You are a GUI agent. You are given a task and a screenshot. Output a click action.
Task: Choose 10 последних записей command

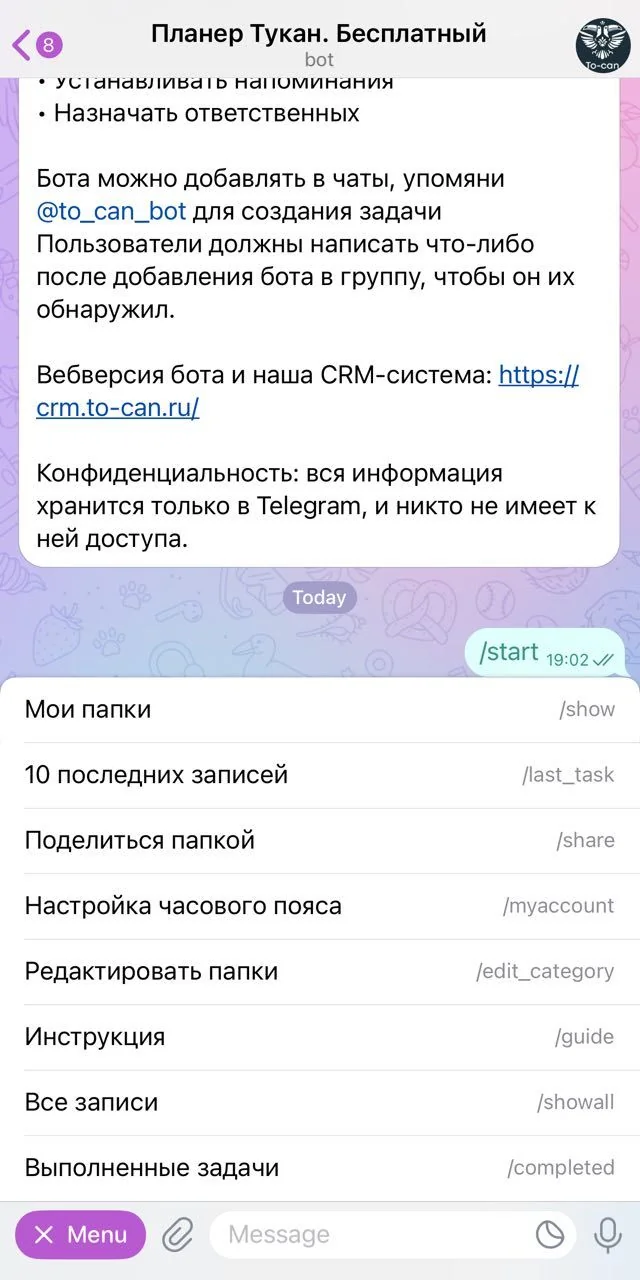pos(320,775)
